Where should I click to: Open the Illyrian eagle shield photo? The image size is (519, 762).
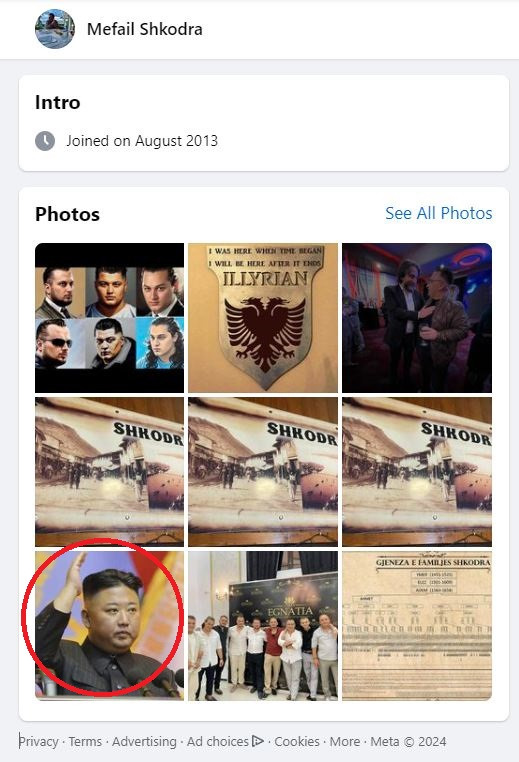click(x=263, y=318)
